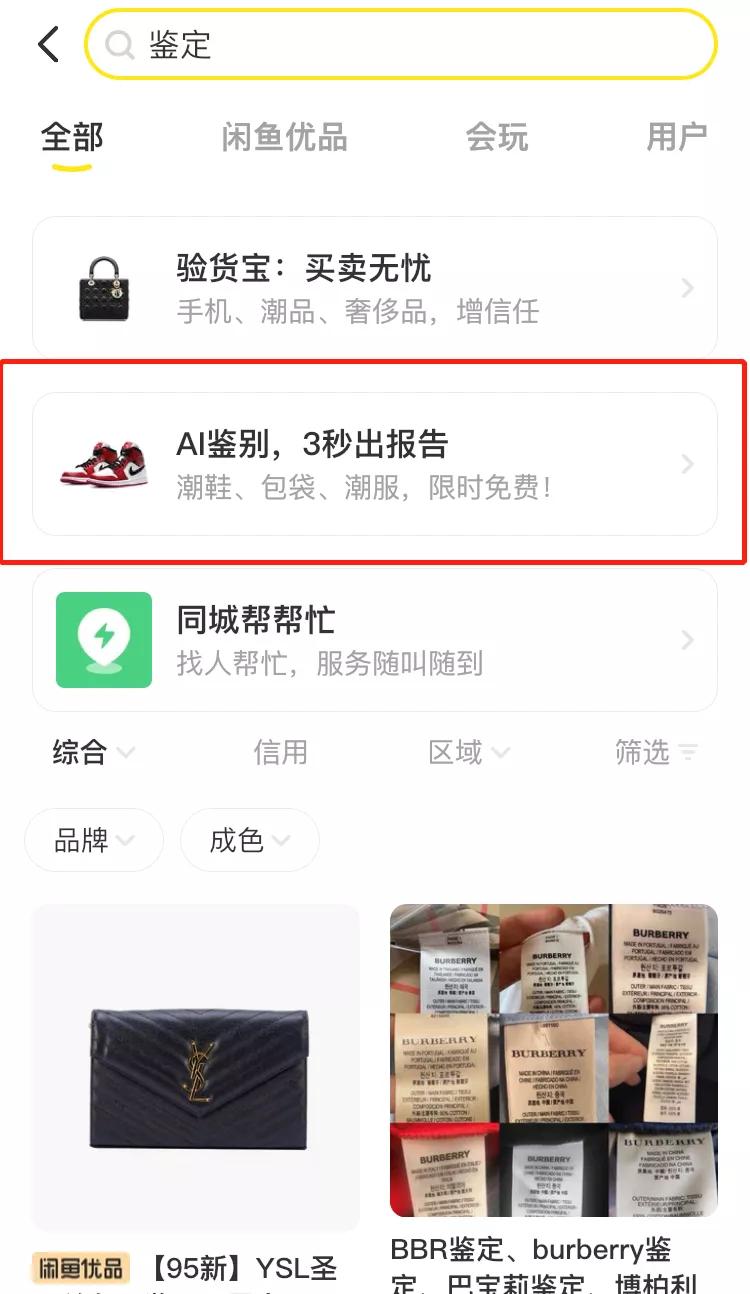Viewport: 750px width, 1294px height.
Task: Open the 综合 sorting dropdown
Action: point(90,752)
